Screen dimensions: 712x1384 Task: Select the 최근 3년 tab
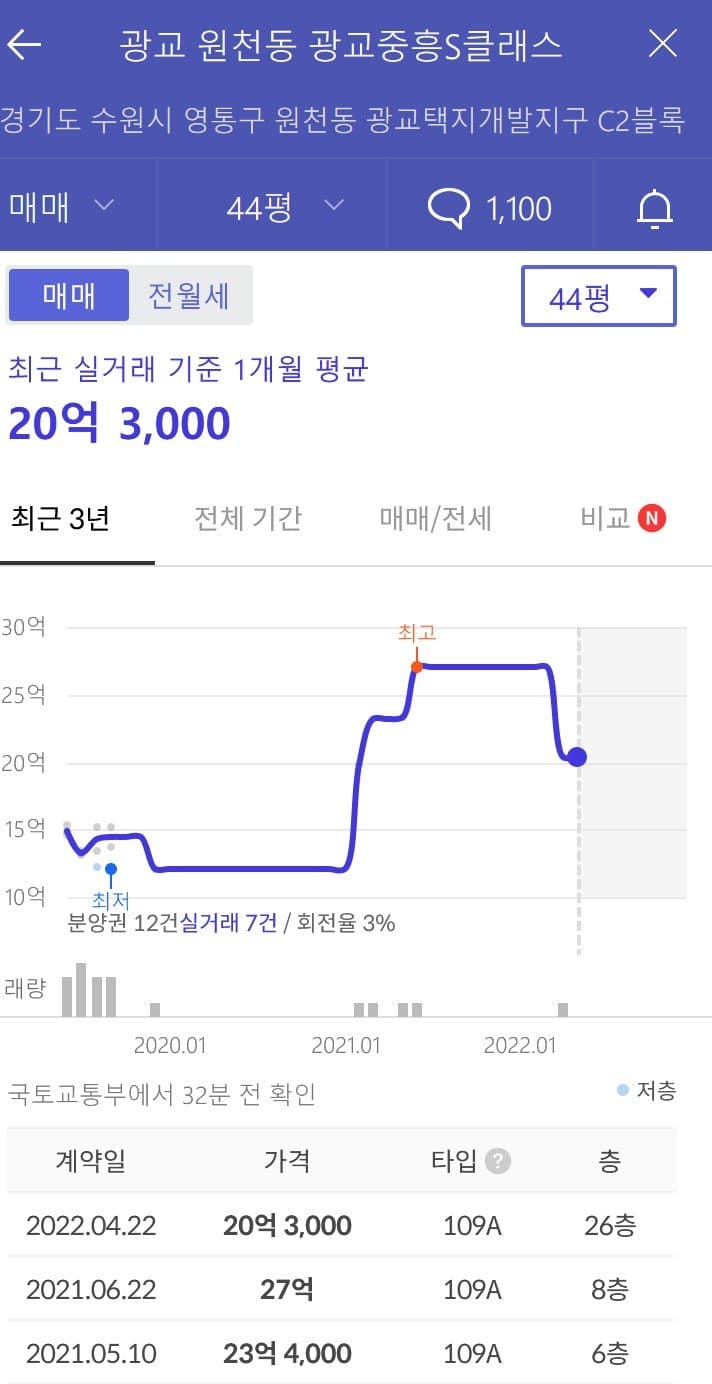[x=60, y=518]
